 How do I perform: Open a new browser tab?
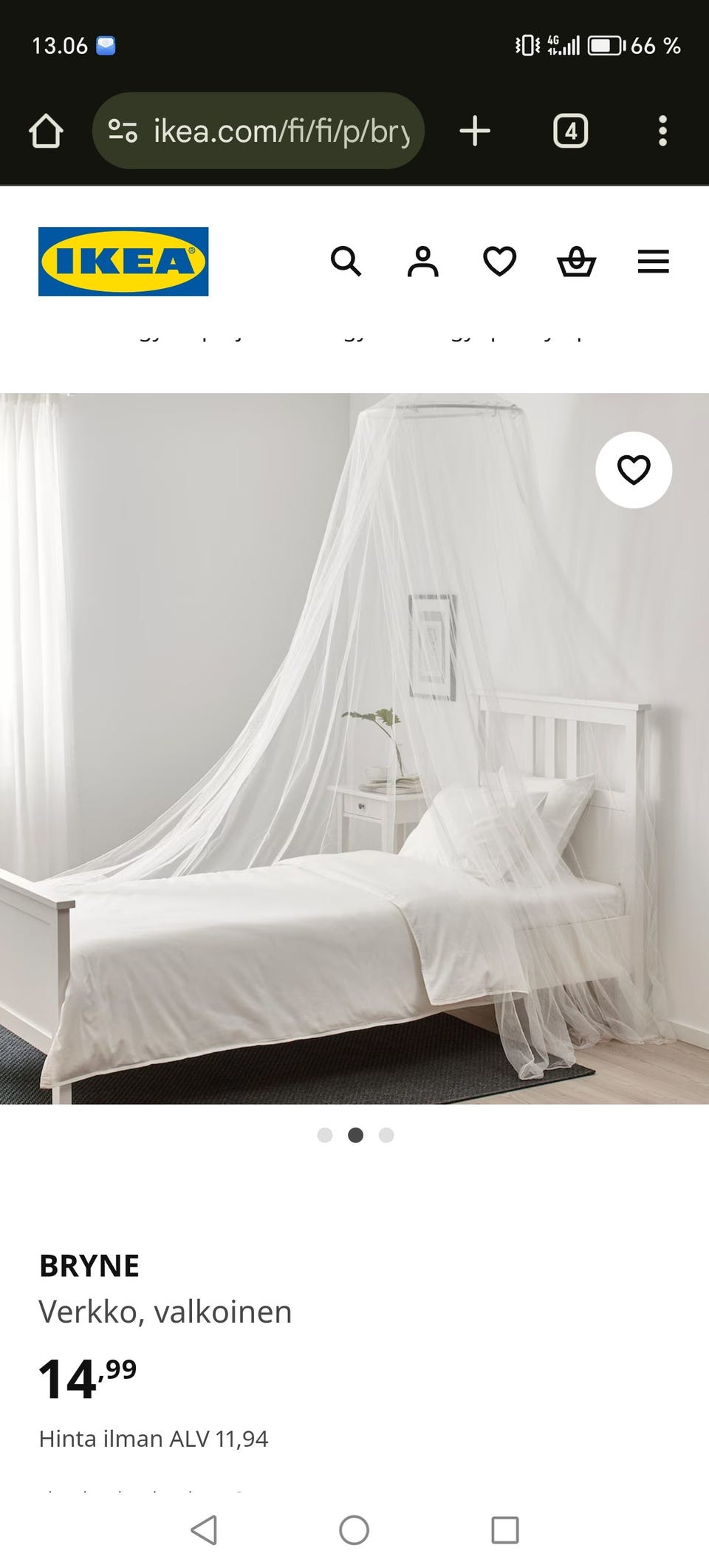[475, 131]
